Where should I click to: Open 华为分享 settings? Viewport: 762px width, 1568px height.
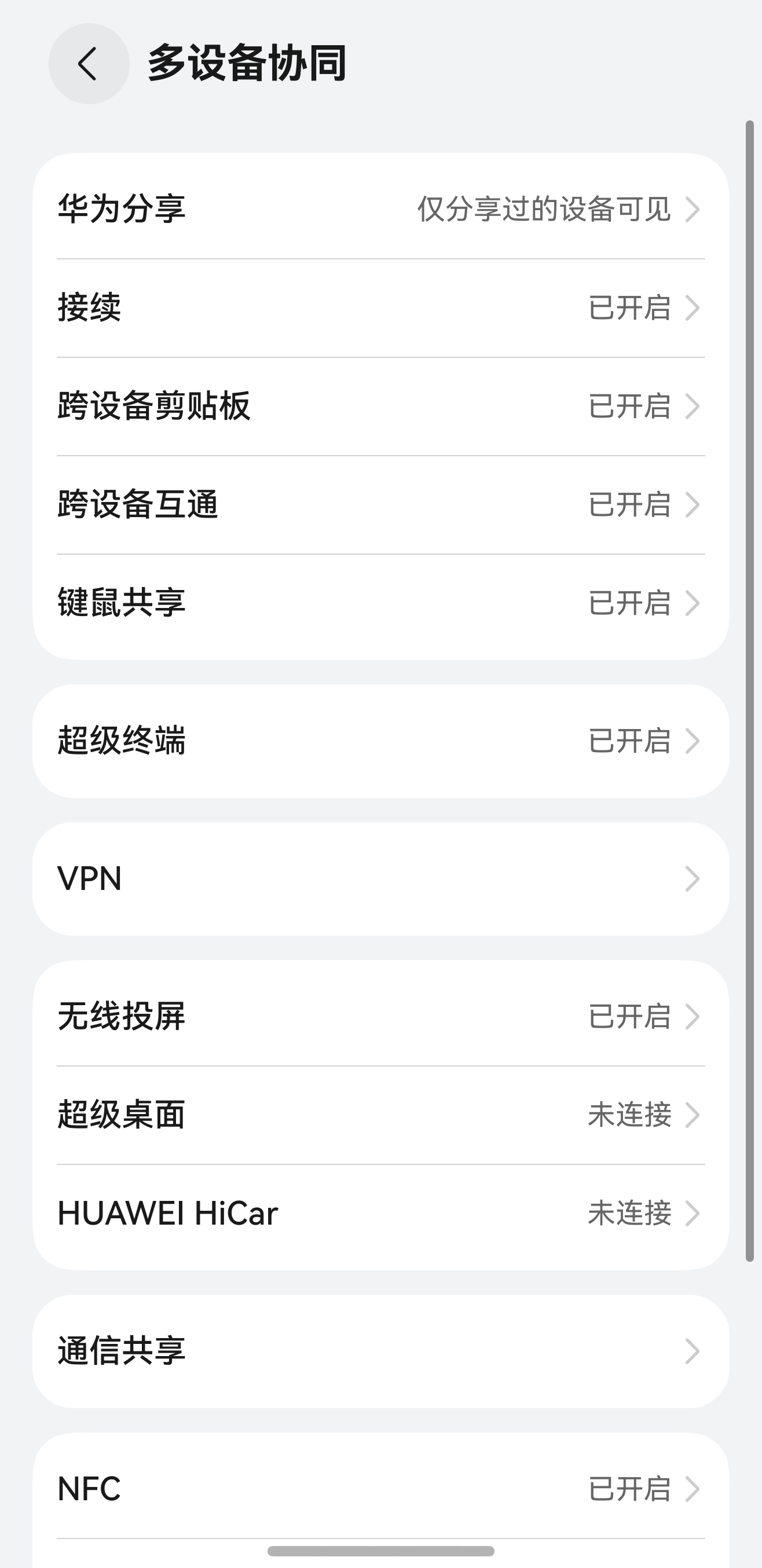380,209
